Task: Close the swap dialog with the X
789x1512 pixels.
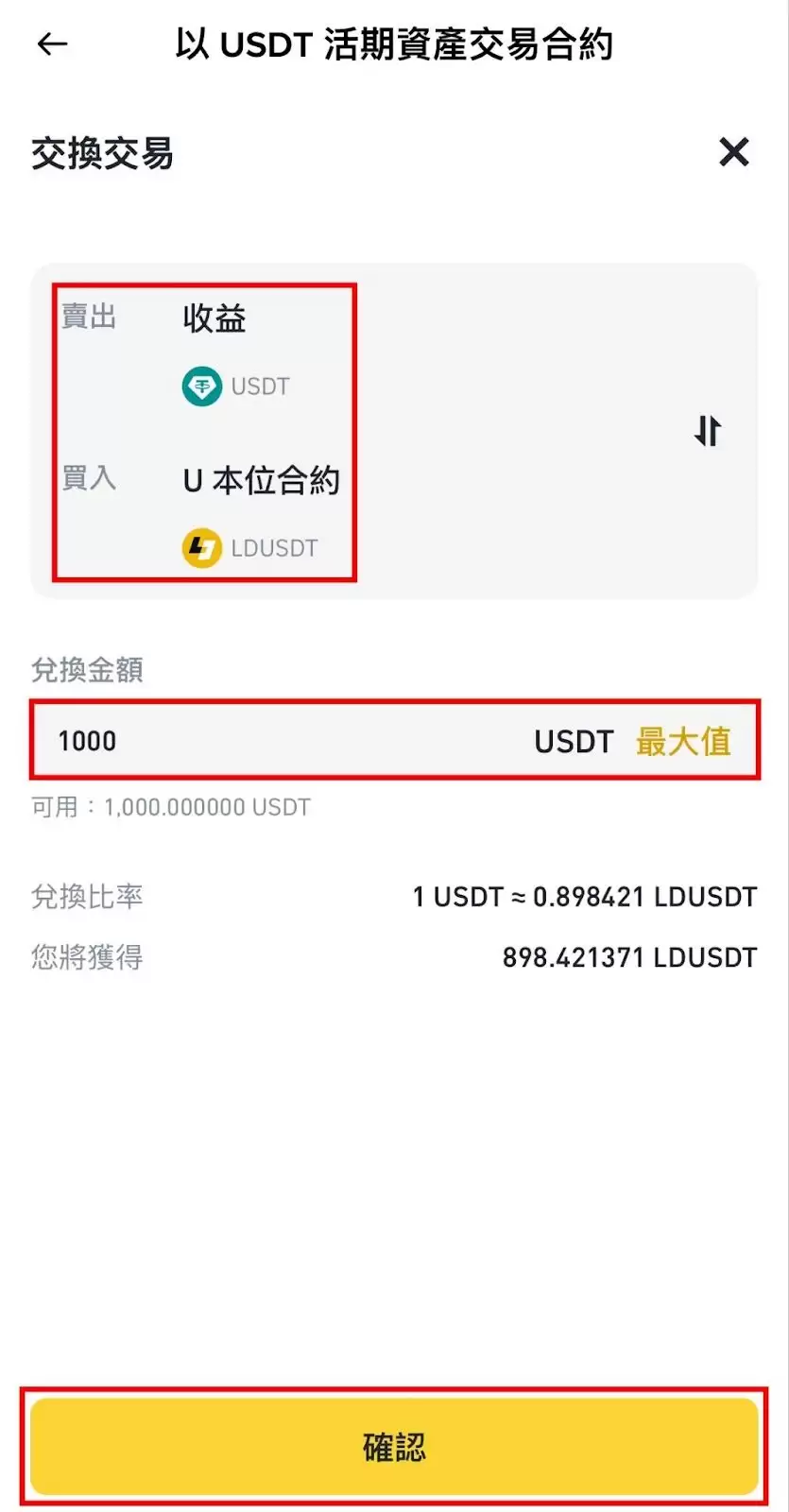Action: (x=733, y=152)
